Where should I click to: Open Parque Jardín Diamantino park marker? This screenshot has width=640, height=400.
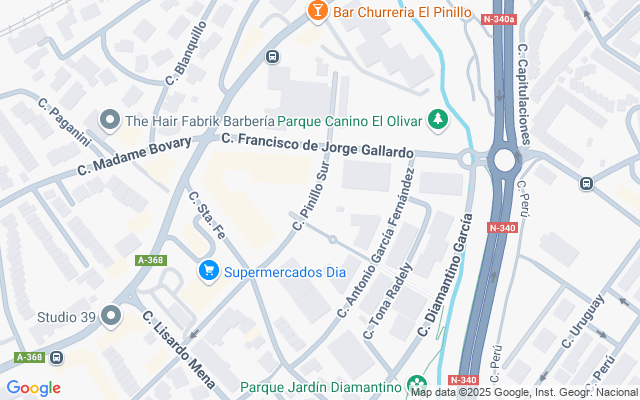(x=416, y=386)
